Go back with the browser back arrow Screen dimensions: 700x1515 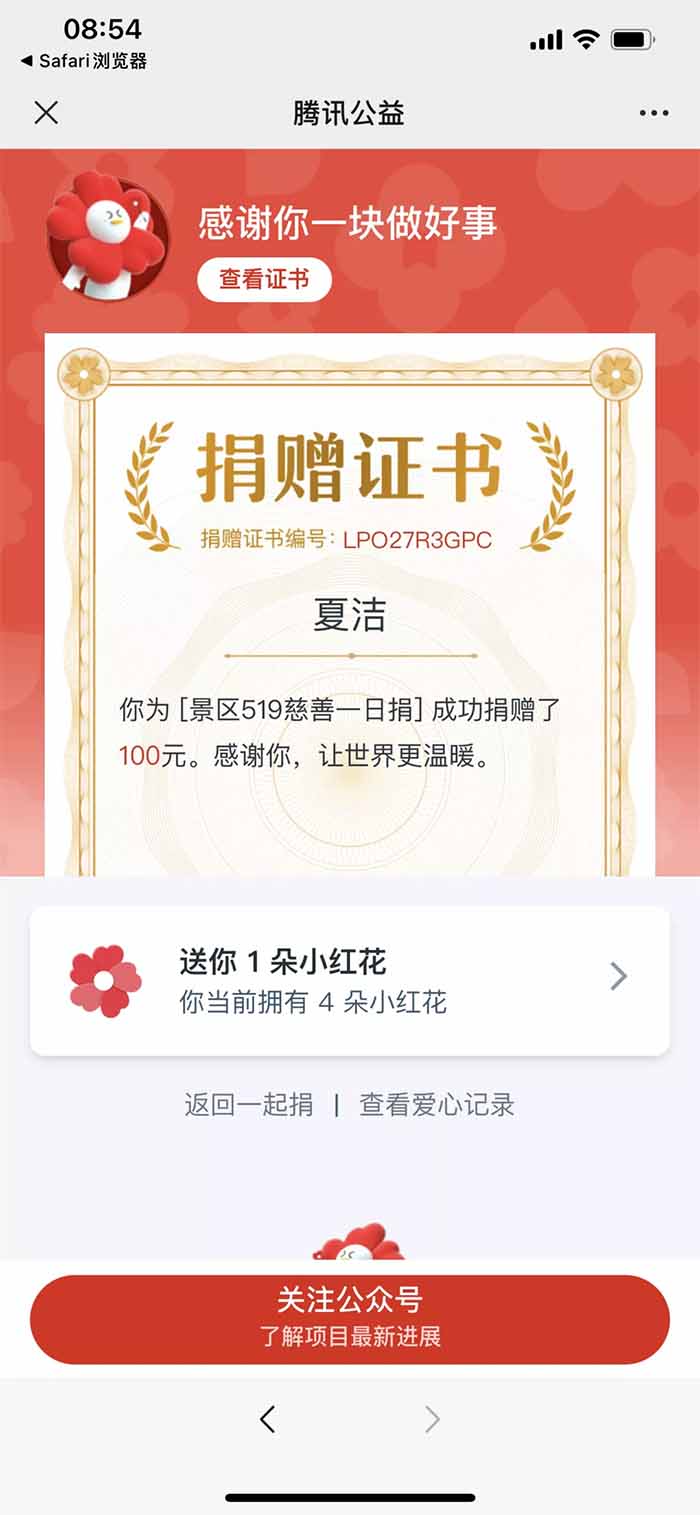coord(267,1418)
